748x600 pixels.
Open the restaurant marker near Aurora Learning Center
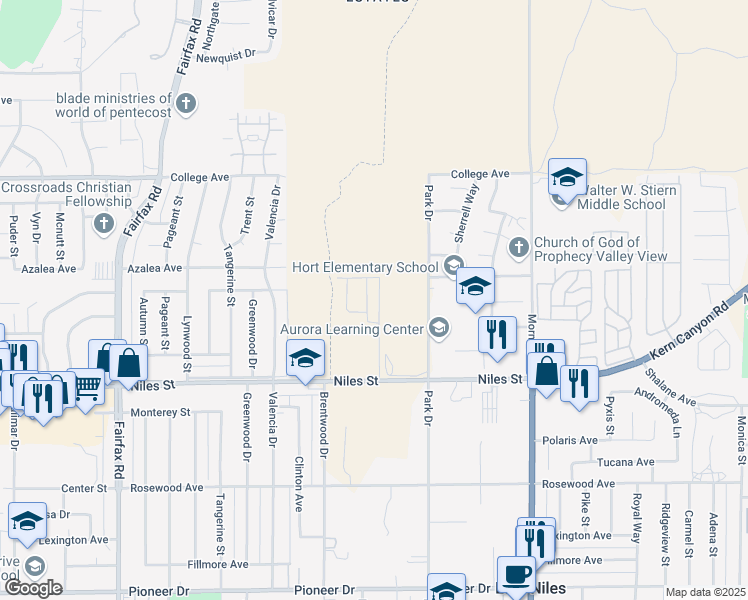point(497,334)
